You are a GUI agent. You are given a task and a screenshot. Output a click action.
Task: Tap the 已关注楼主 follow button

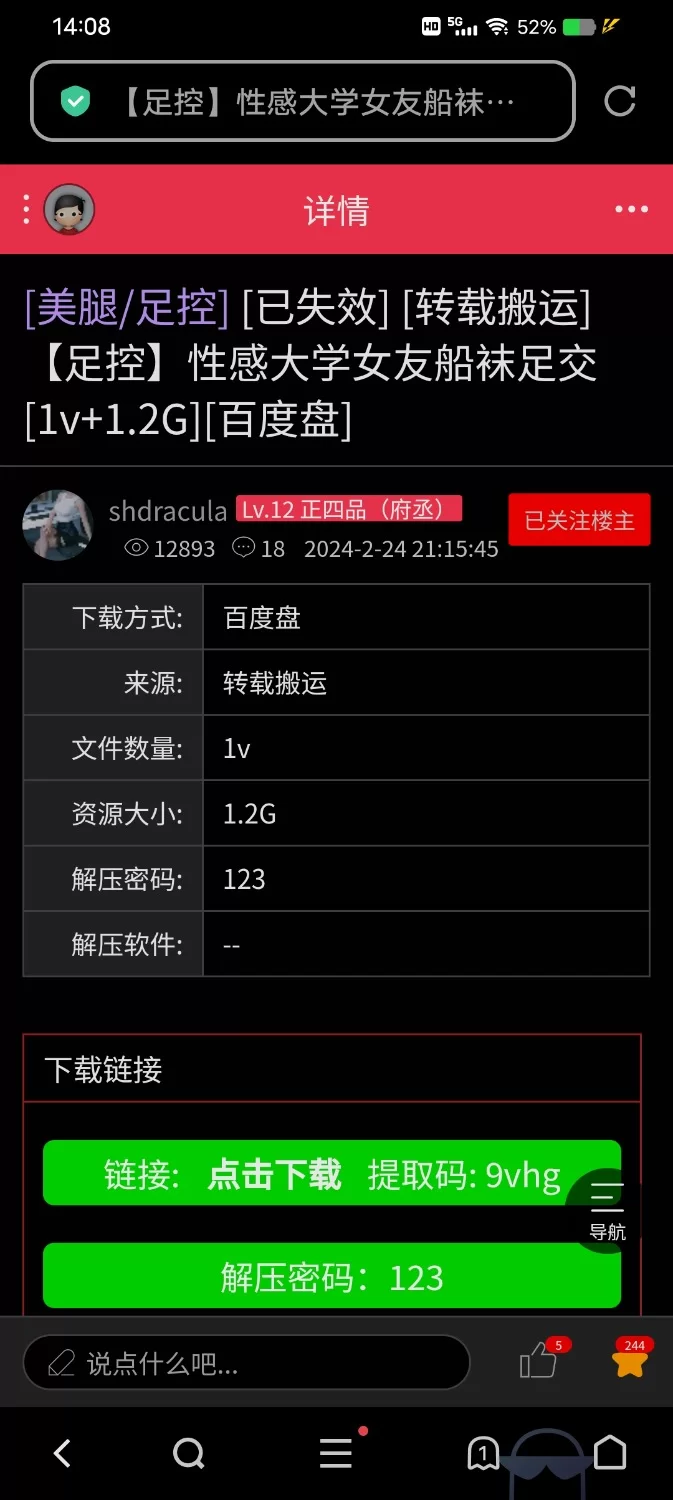tap(579, 520)
